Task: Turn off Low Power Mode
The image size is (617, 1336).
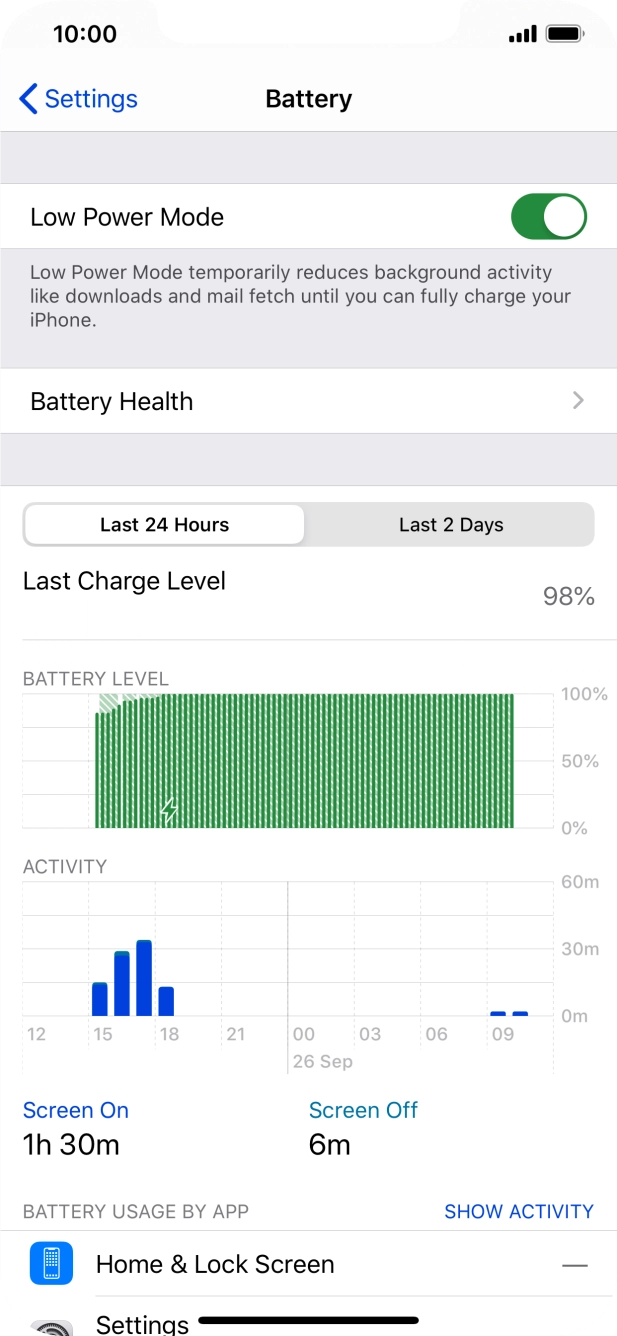Action: 548,217
